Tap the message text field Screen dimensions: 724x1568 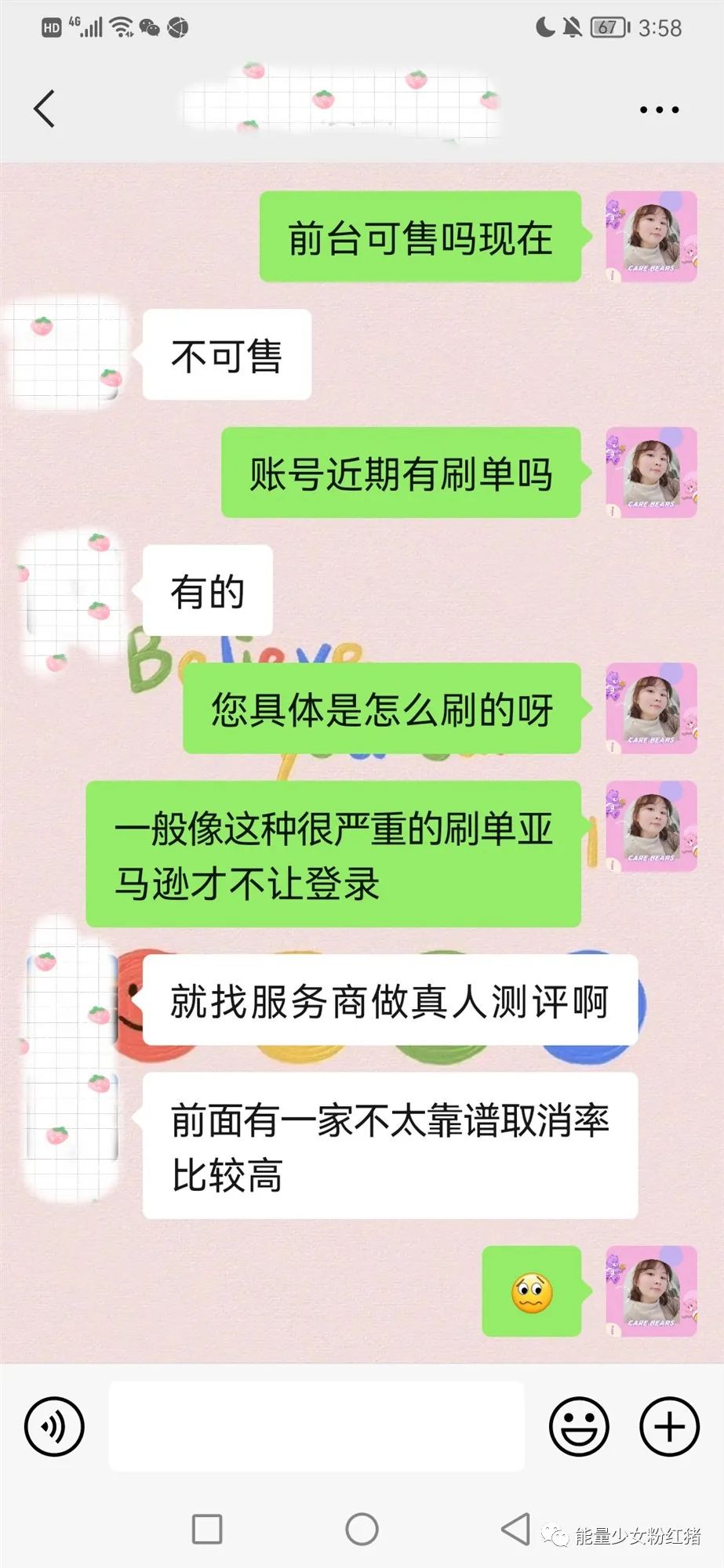coord(316,1426)
